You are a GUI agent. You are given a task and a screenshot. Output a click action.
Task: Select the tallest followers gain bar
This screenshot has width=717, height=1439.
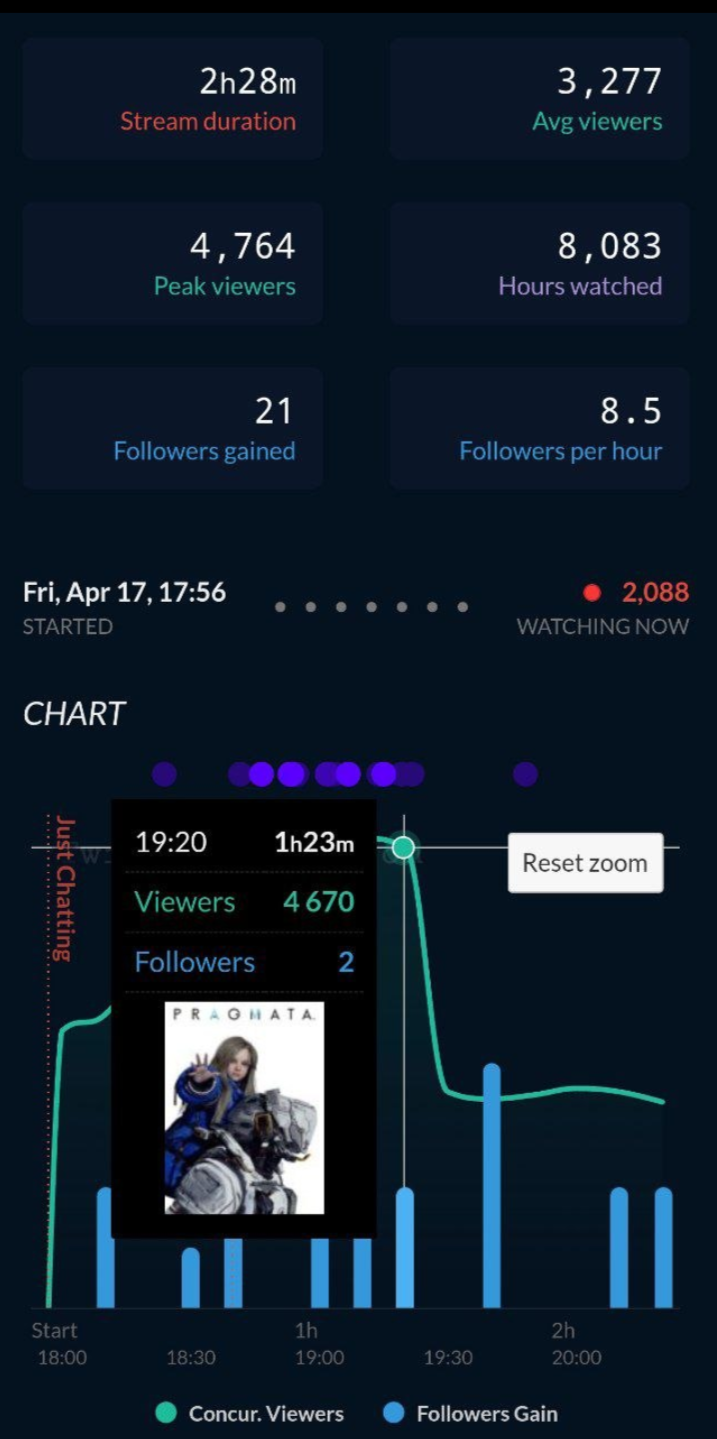[x=491, y=1186]
